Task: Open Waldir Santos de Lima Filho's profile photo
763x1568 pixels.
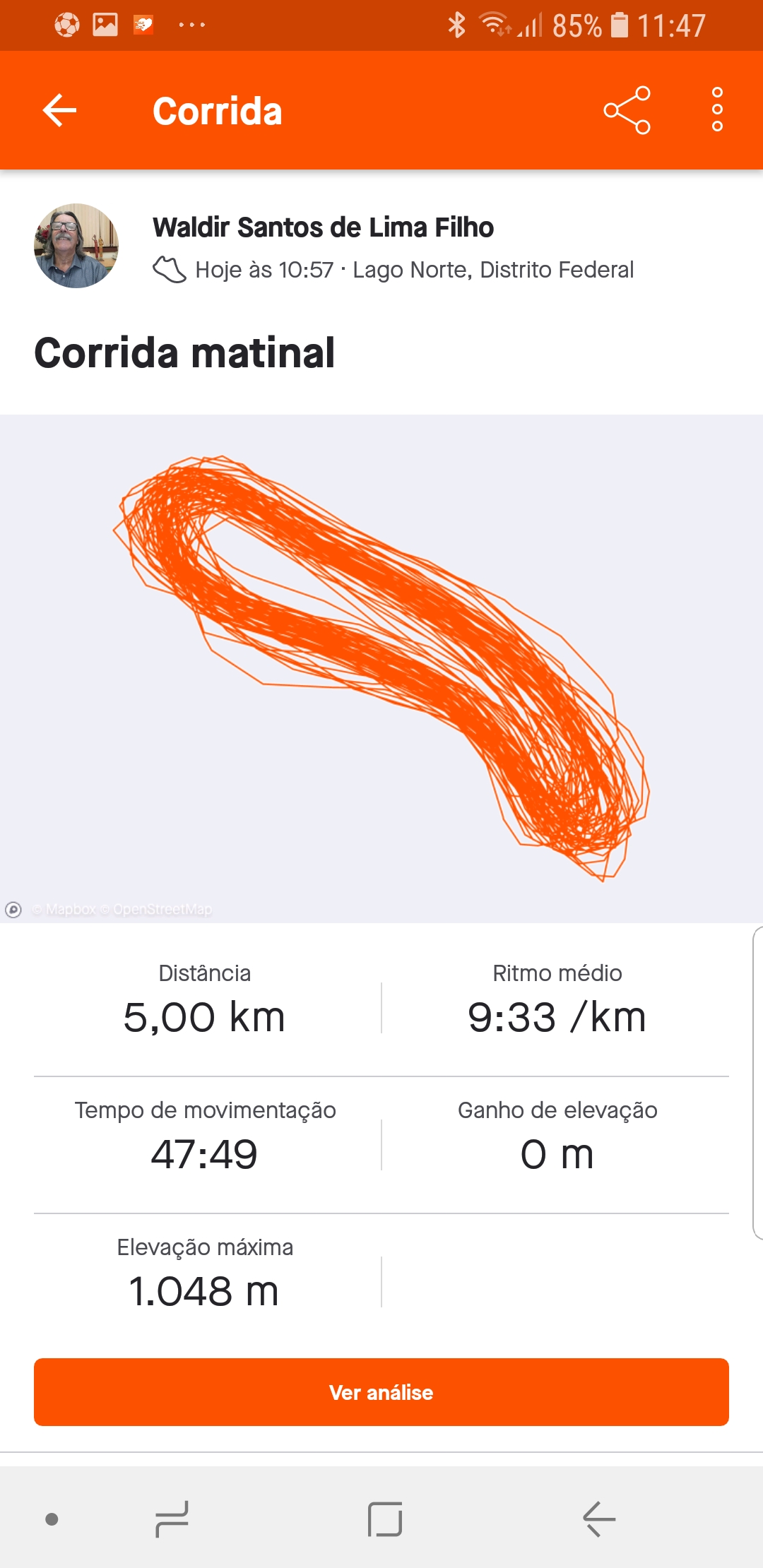Action: pos(76,246)
